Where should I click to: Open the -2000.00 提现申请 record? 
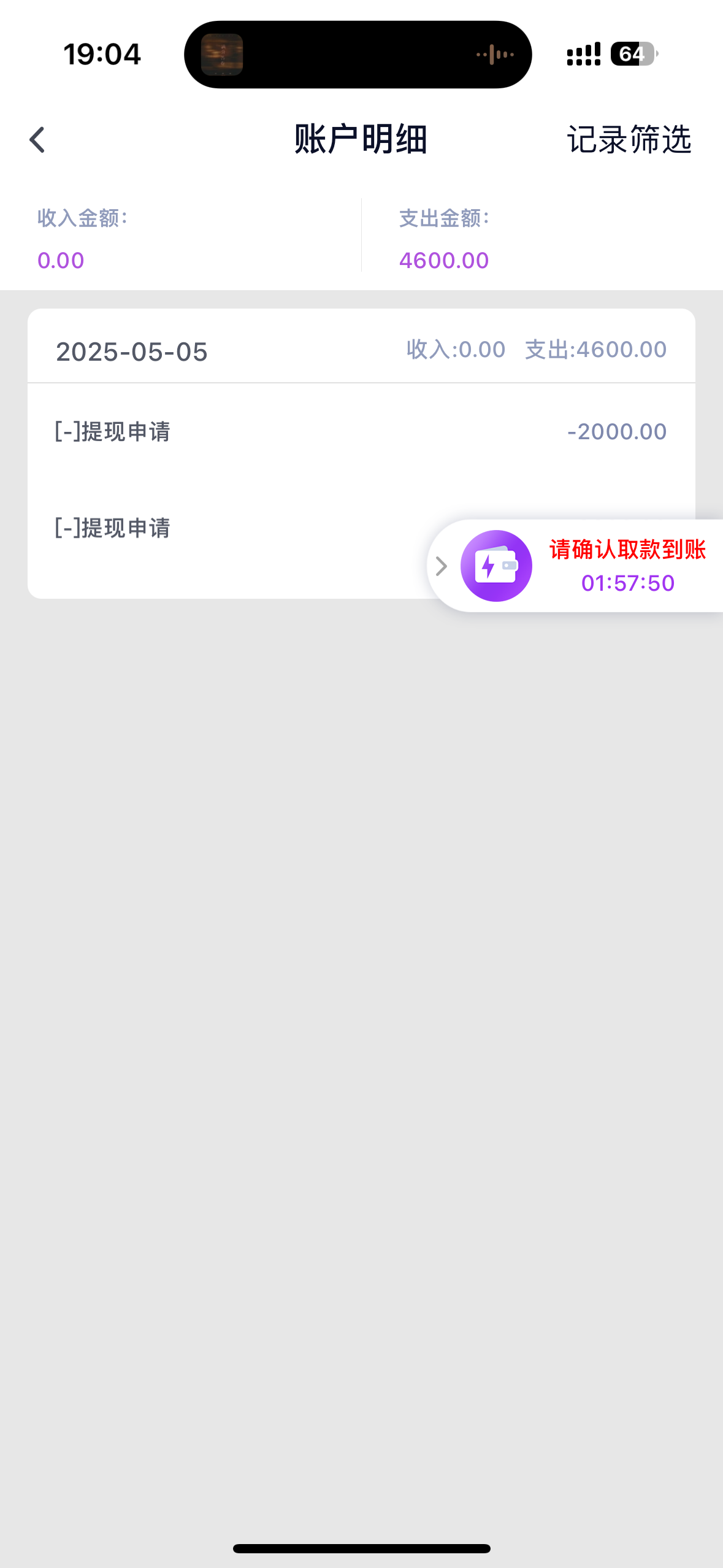361,432
